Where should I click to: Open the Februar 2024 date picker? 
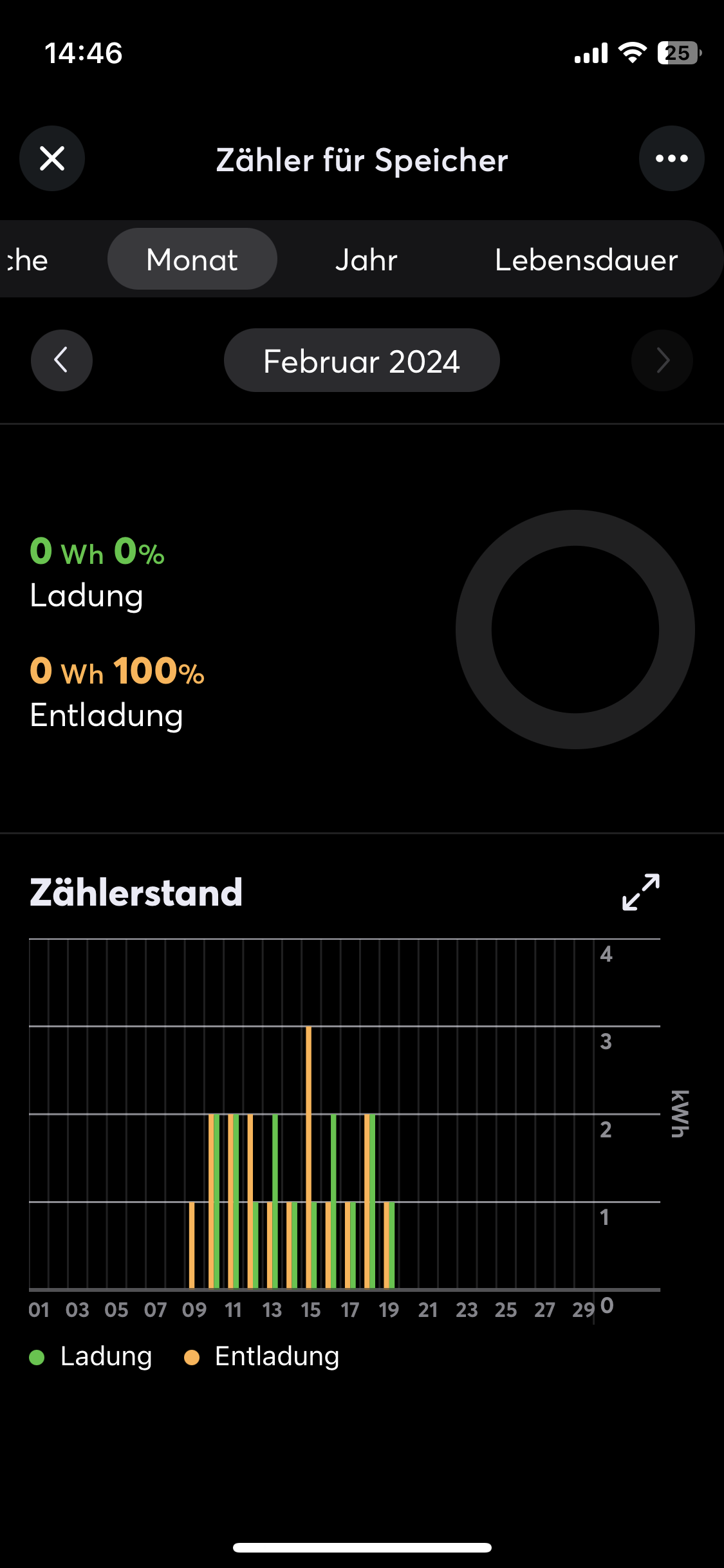click(362, 360)
